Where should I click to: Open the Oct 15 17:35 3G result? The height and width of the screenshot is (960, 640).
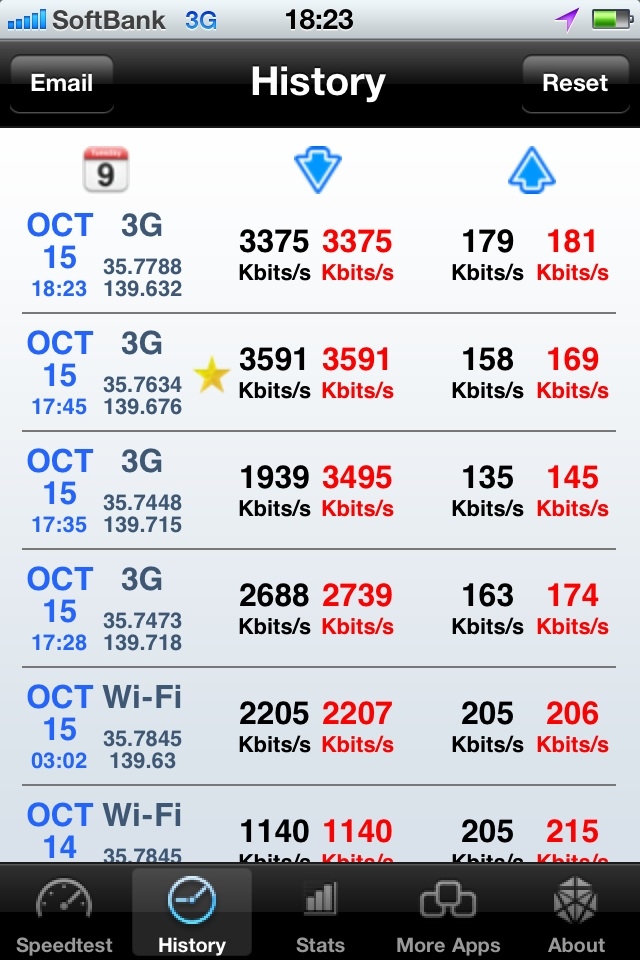click(320, 491)
